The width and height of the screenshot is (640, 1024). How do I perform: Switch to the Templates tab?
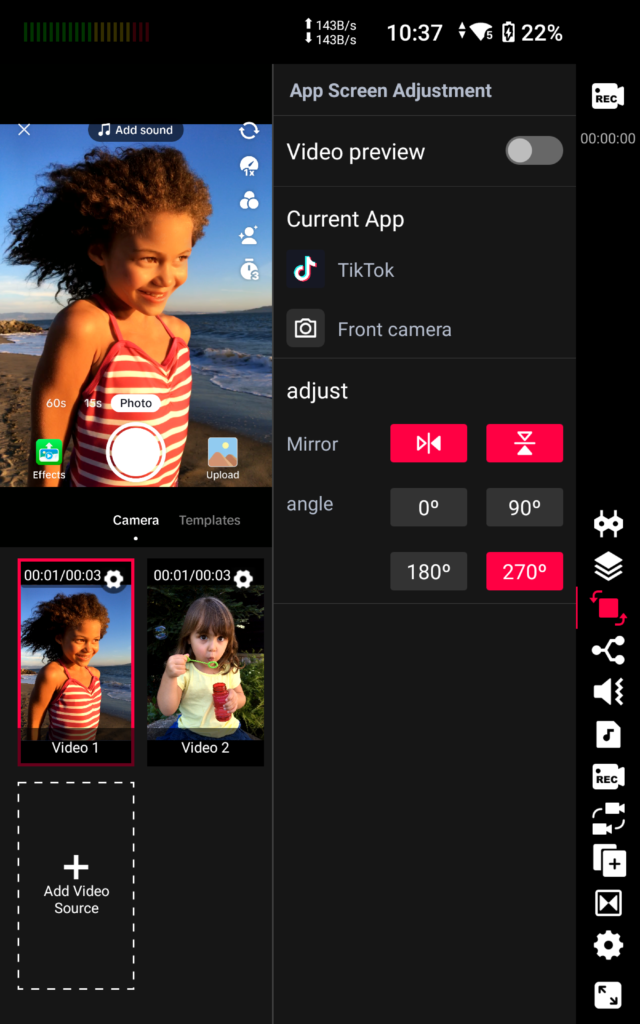pos(209,520)
